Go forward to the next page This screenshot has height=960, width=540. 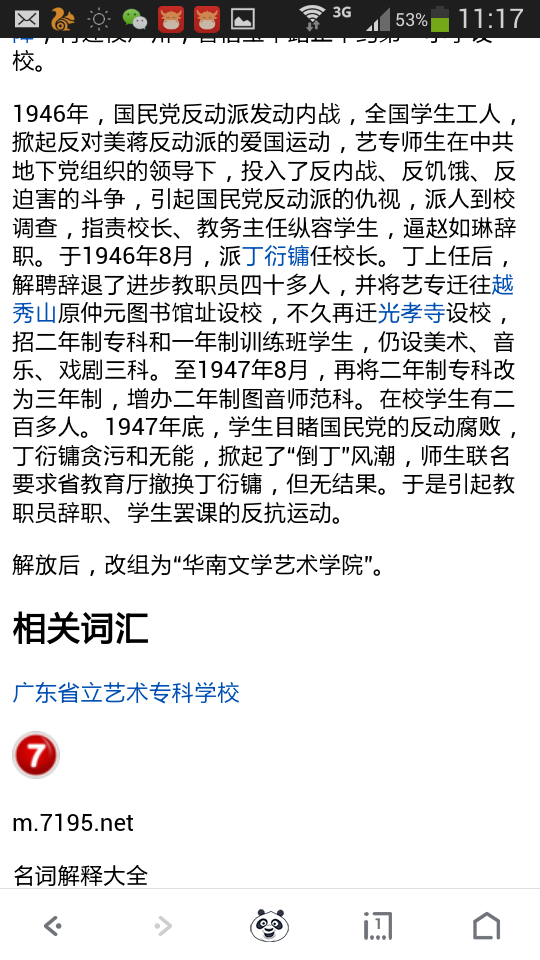click(163, 926)
